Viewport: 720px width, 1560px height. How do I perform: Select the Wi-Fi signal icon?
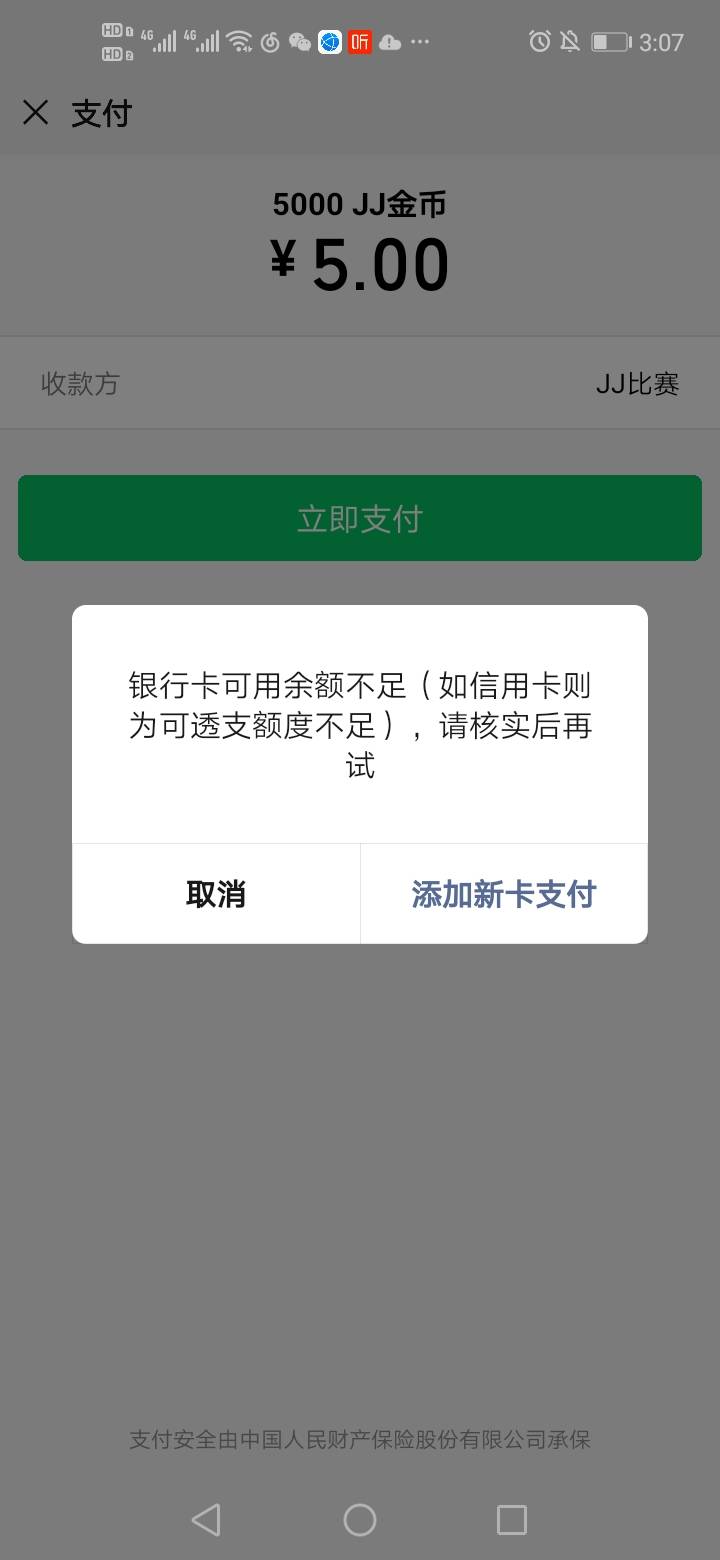240,42
